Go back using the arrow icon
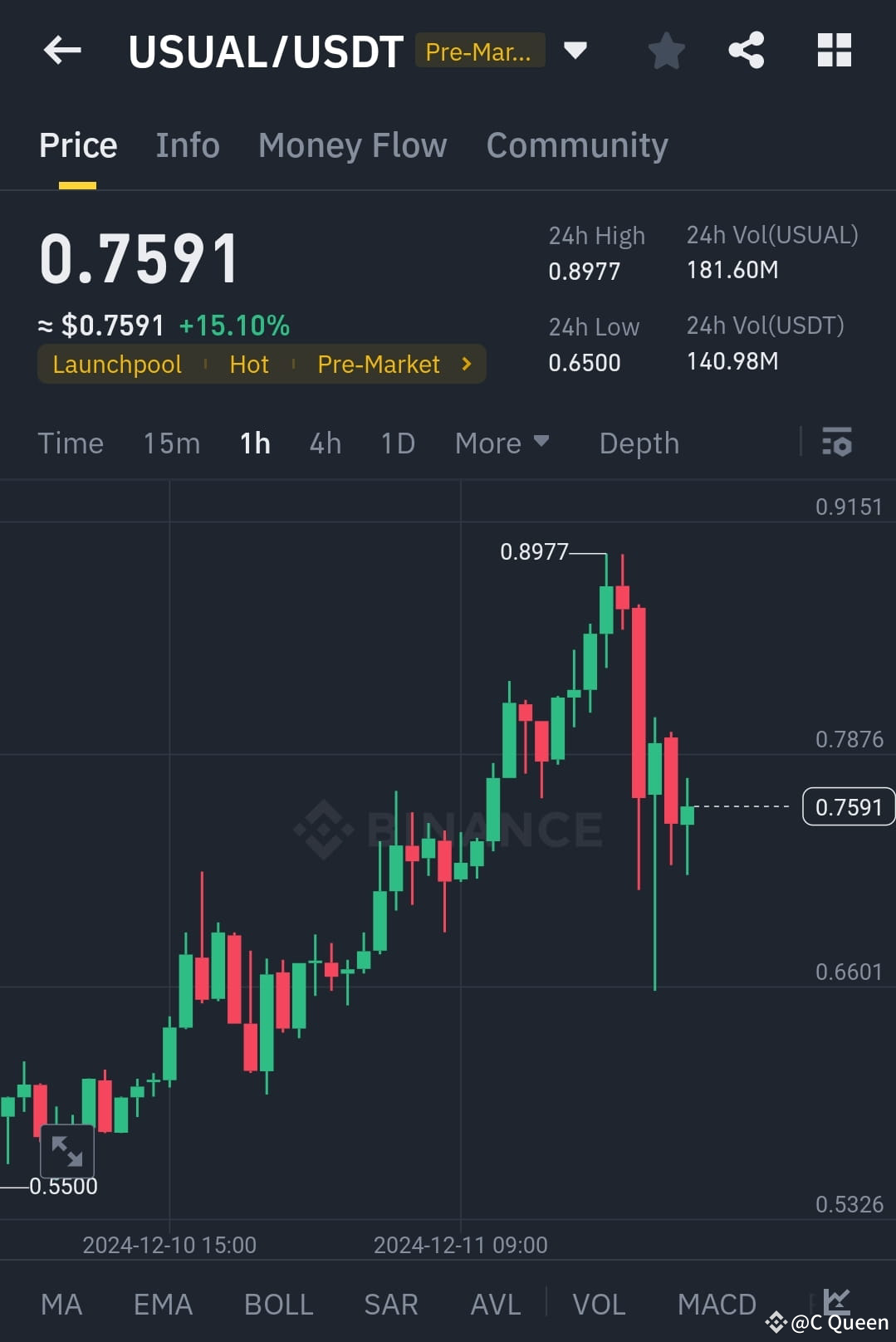 [61, 50]
